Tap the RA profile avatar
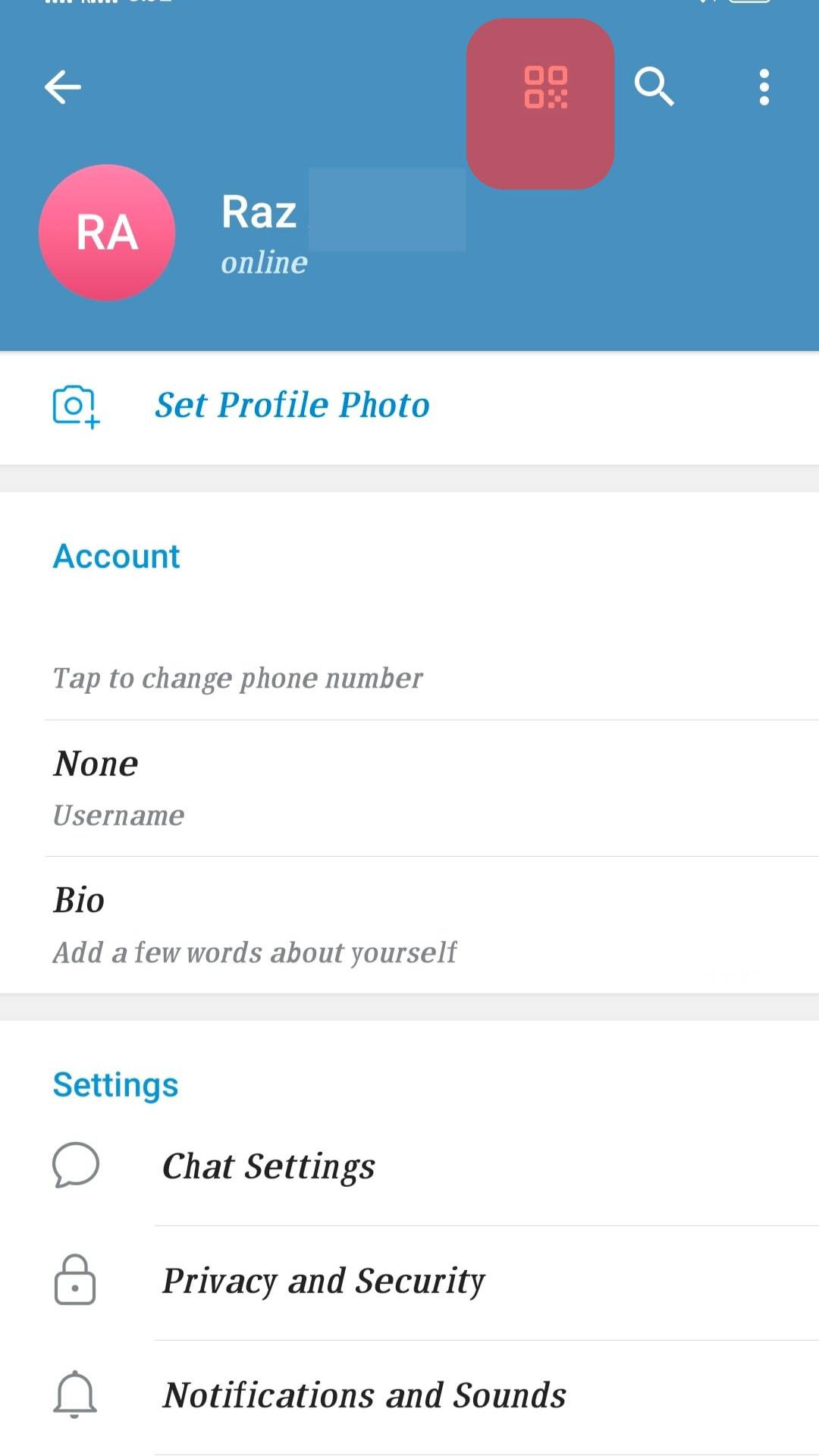Viewport: 819px width, 1456px height. 107,232
